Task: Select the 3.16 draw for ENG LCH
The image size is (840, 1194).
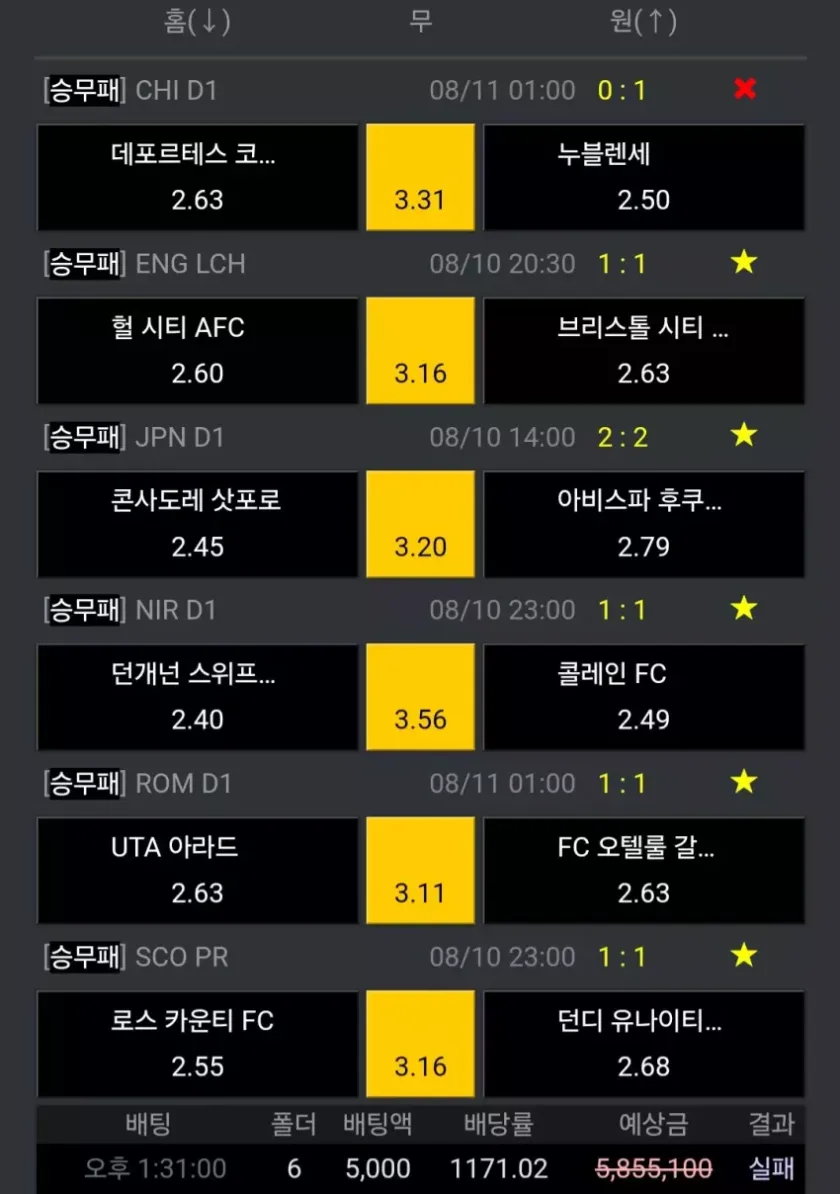Action: (420, 350)
